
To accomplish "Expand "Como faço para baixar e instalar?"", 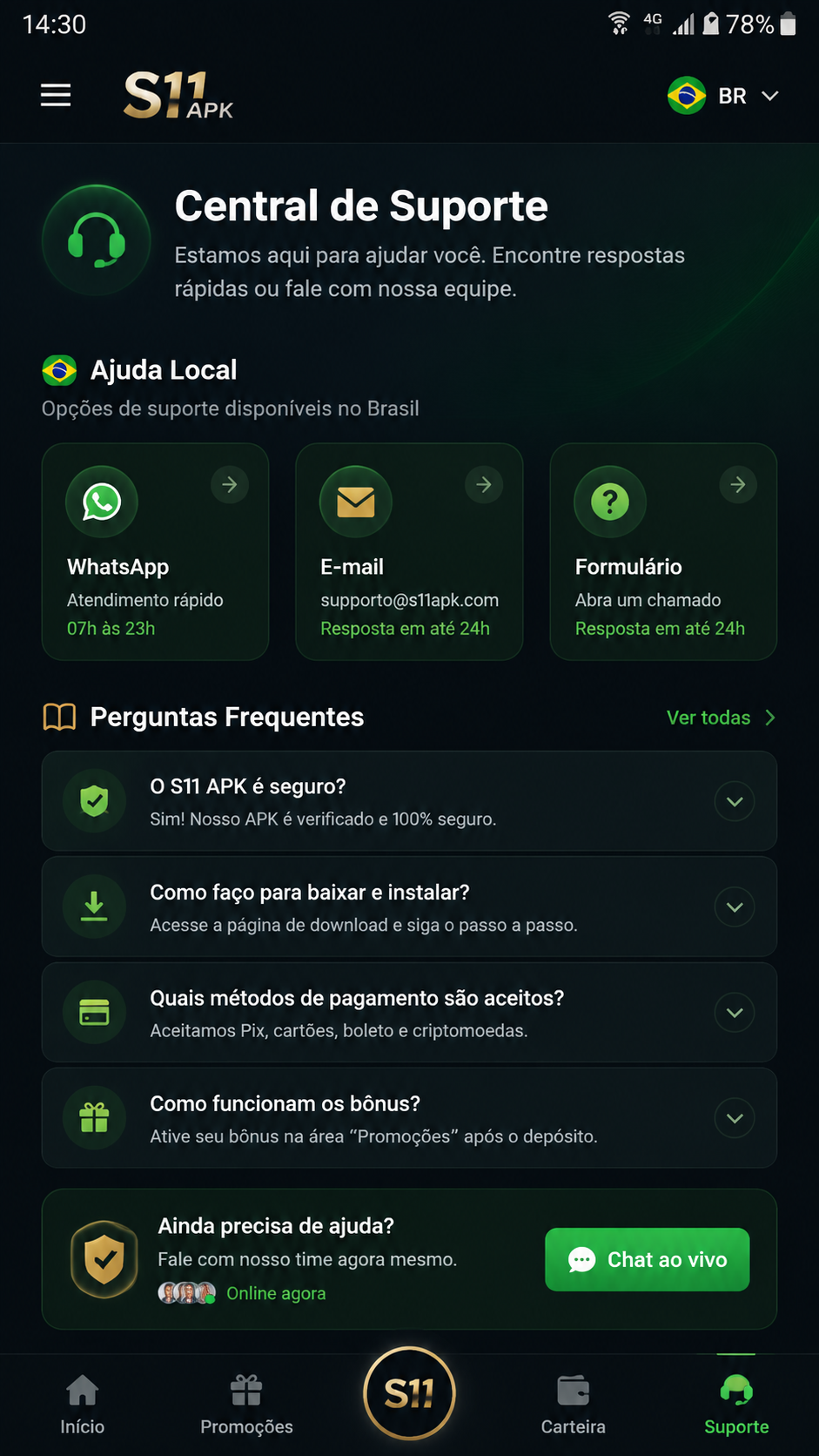I will tap(409, 907).
